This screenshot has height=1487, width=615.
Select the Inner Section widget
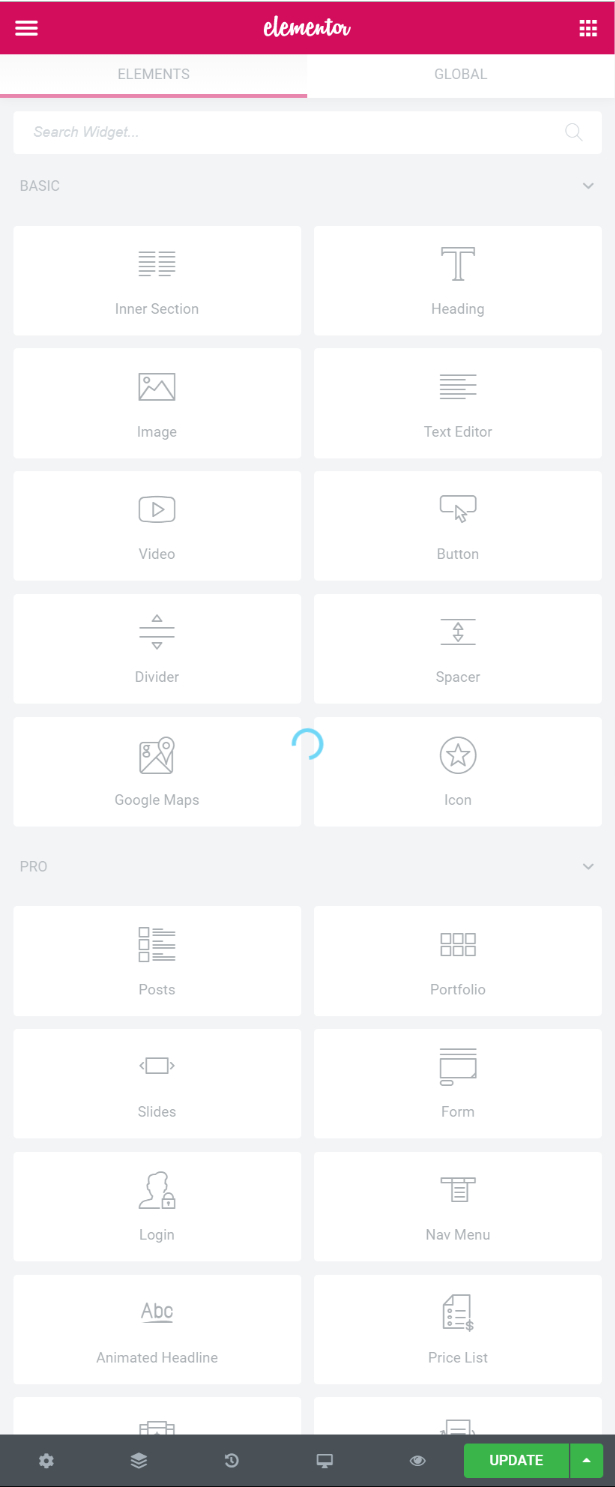tap(157, 281)
